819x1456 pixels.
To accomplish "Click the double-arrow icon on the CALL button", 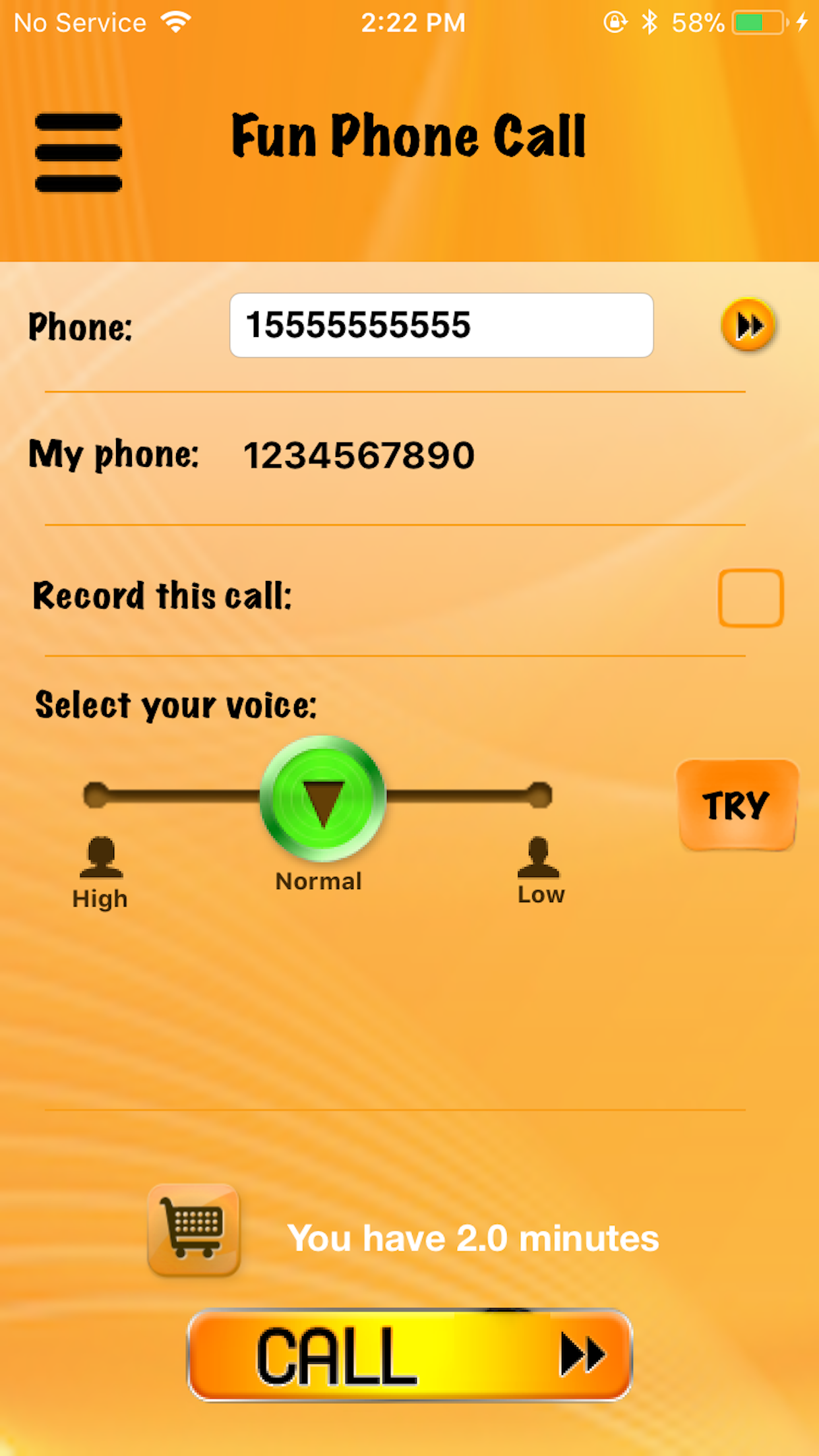I will pyautogui.click(x=583, y=1352).
